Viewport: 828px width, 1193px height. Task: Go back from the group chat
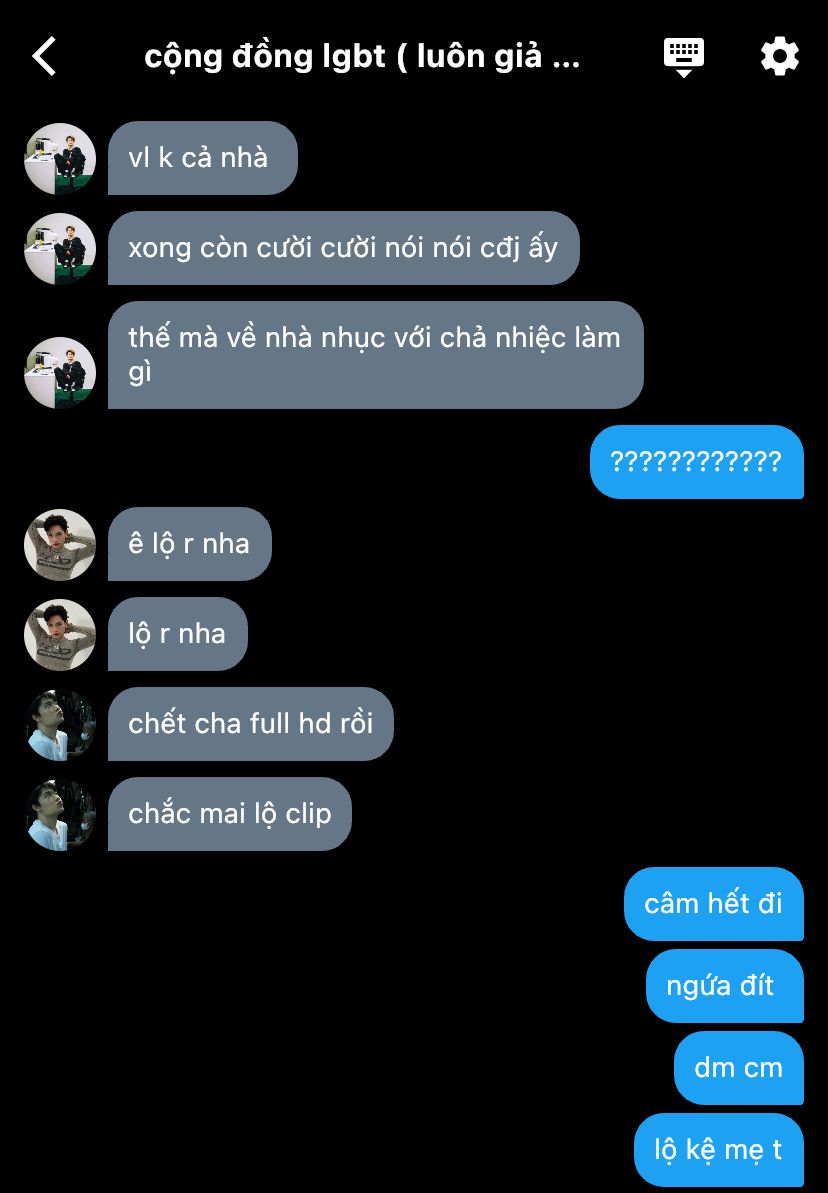[x=45, y=56]
